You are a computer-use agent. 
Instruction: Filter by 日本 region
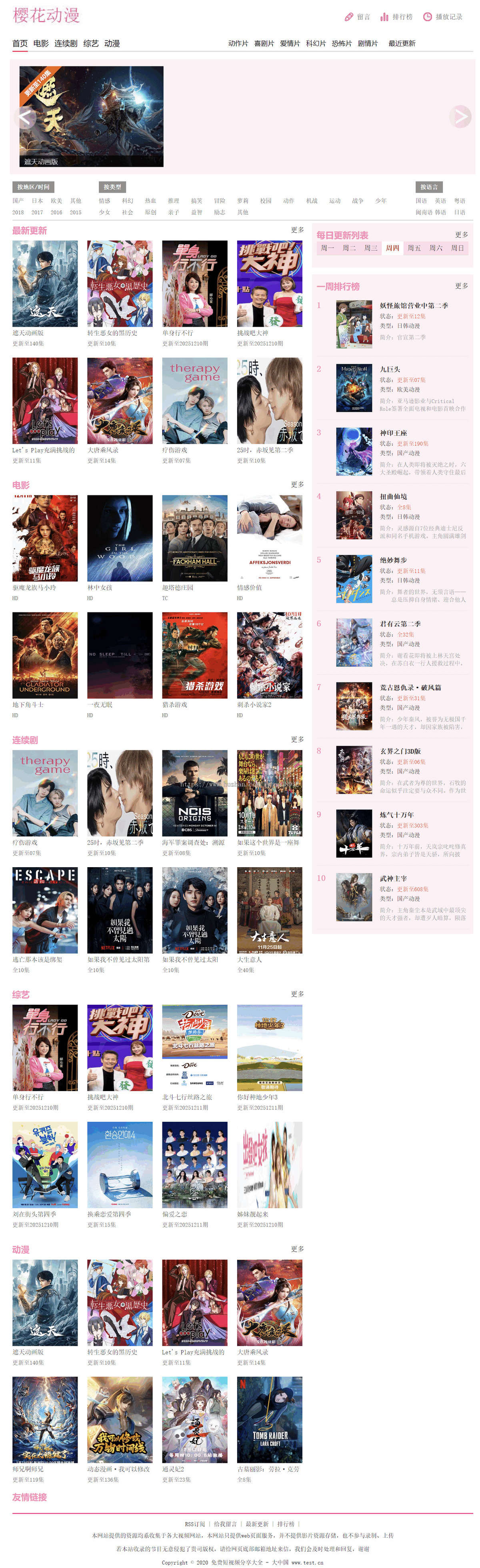pyautogui.click(x=37, y=201)
